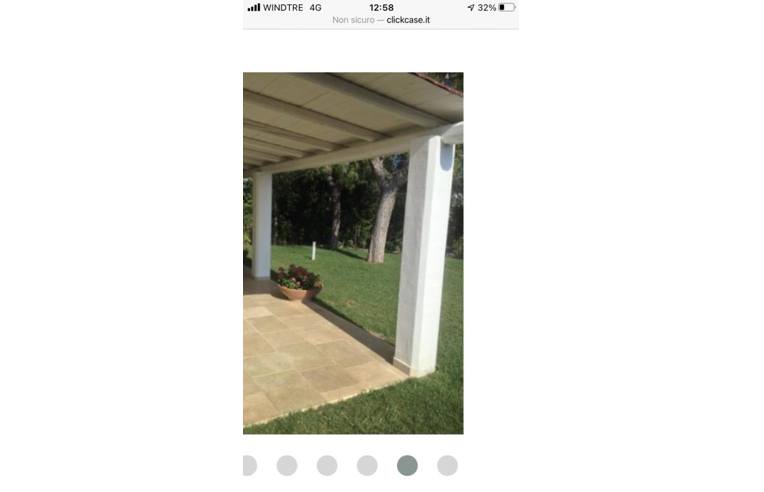The height and width of the screenshot is (492, 764).
Task: Jump to the dot after the highlighted one
Action: coord(447,465)
